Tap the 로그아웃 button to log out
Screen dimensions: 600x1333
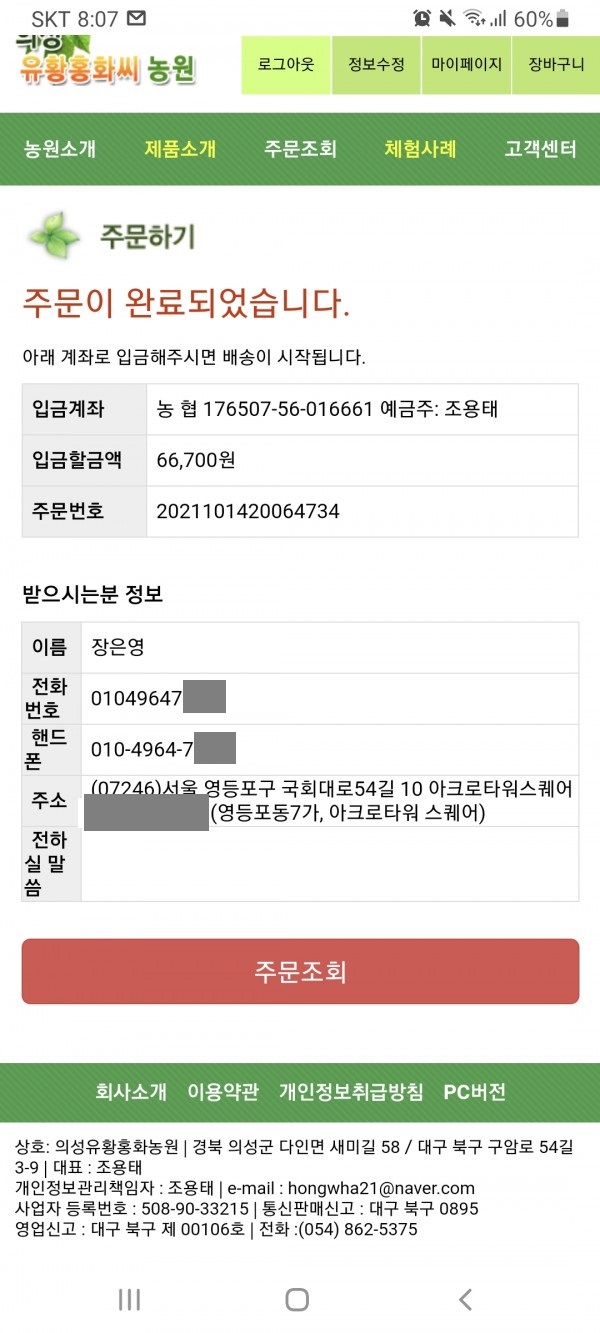pyautogui.click(x=286, y=65)
